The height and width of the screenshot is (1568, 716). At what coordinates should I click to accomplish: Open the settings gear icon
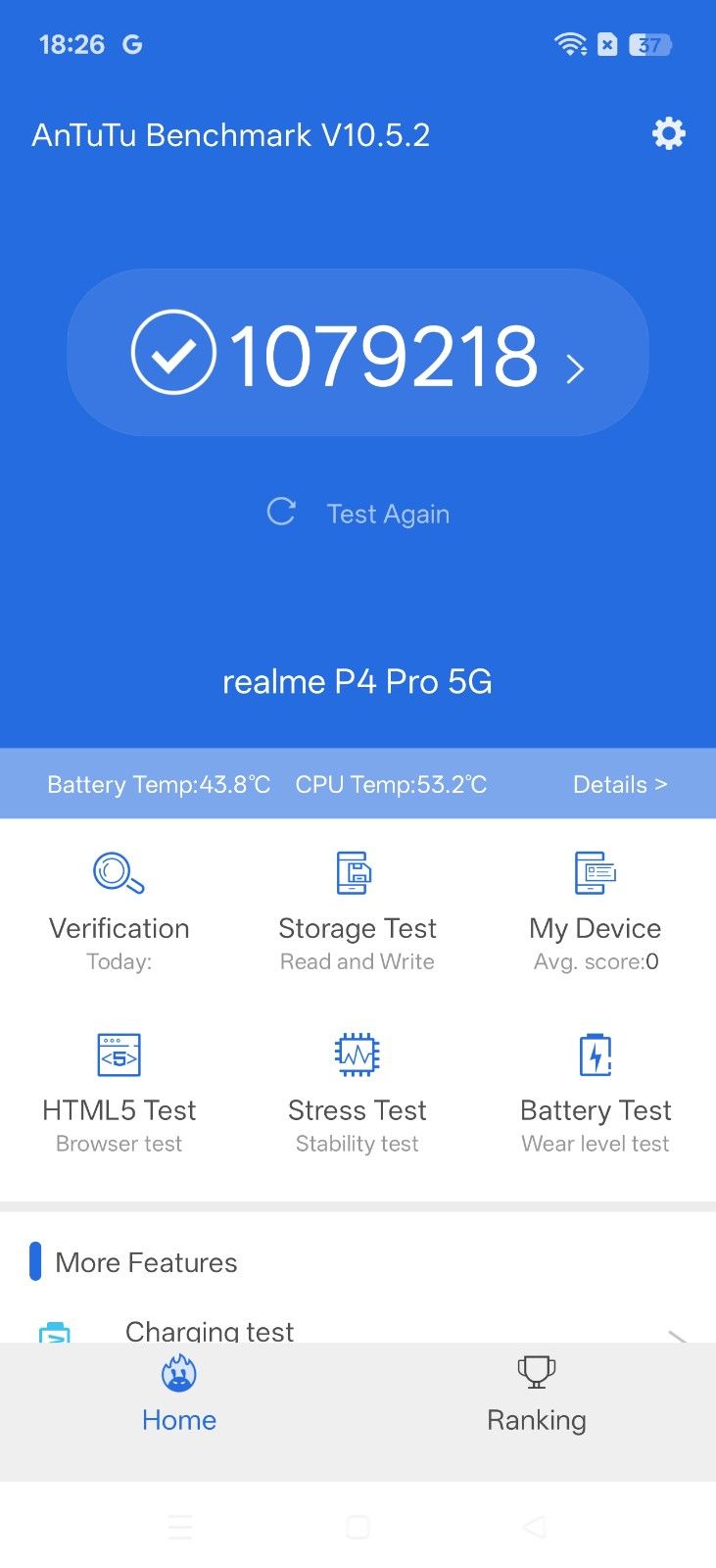point(667,134)
